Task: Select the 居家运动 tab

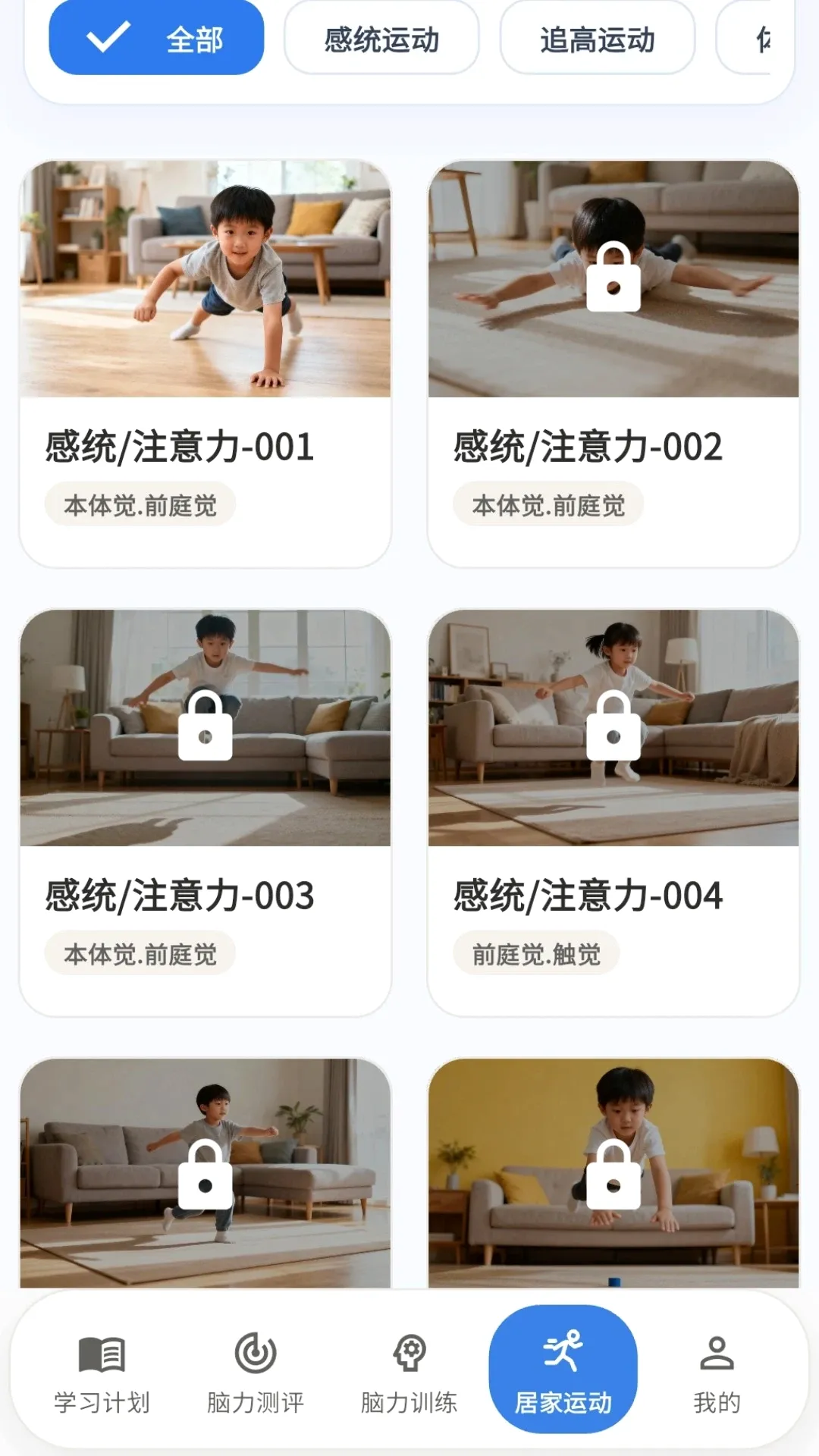Action: 563,1369
